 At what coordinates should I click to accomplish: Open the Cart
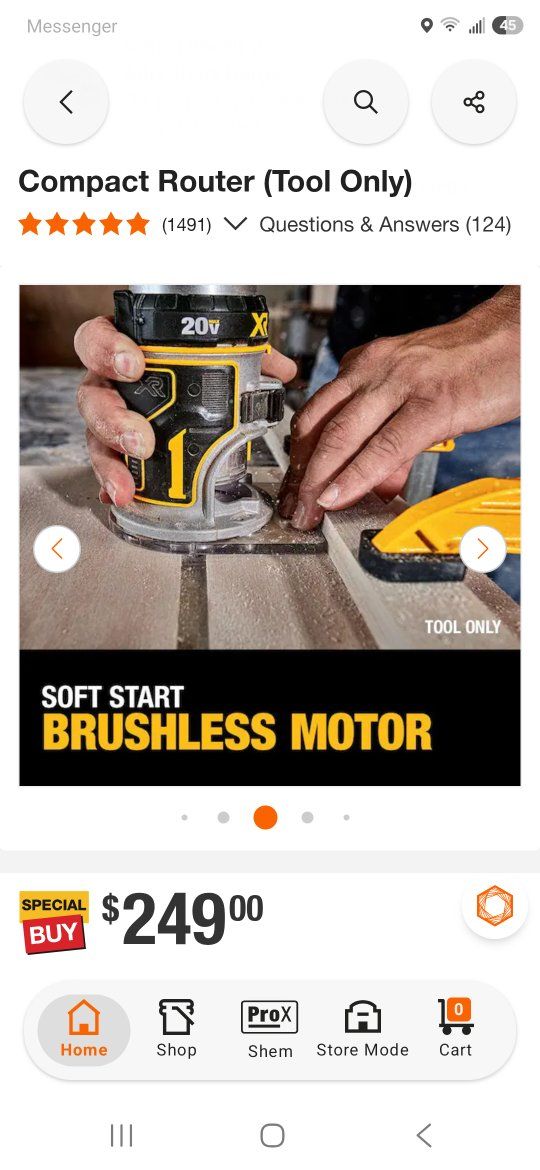point(456,1030)
